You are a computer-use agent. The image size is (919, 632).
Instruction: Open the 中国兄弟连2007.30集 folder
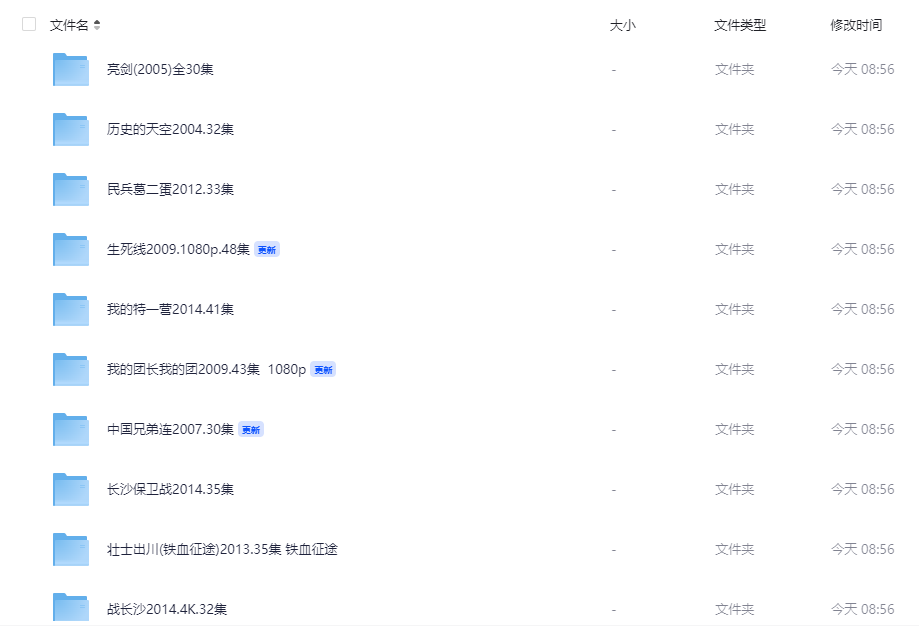[x=170, y=429]
